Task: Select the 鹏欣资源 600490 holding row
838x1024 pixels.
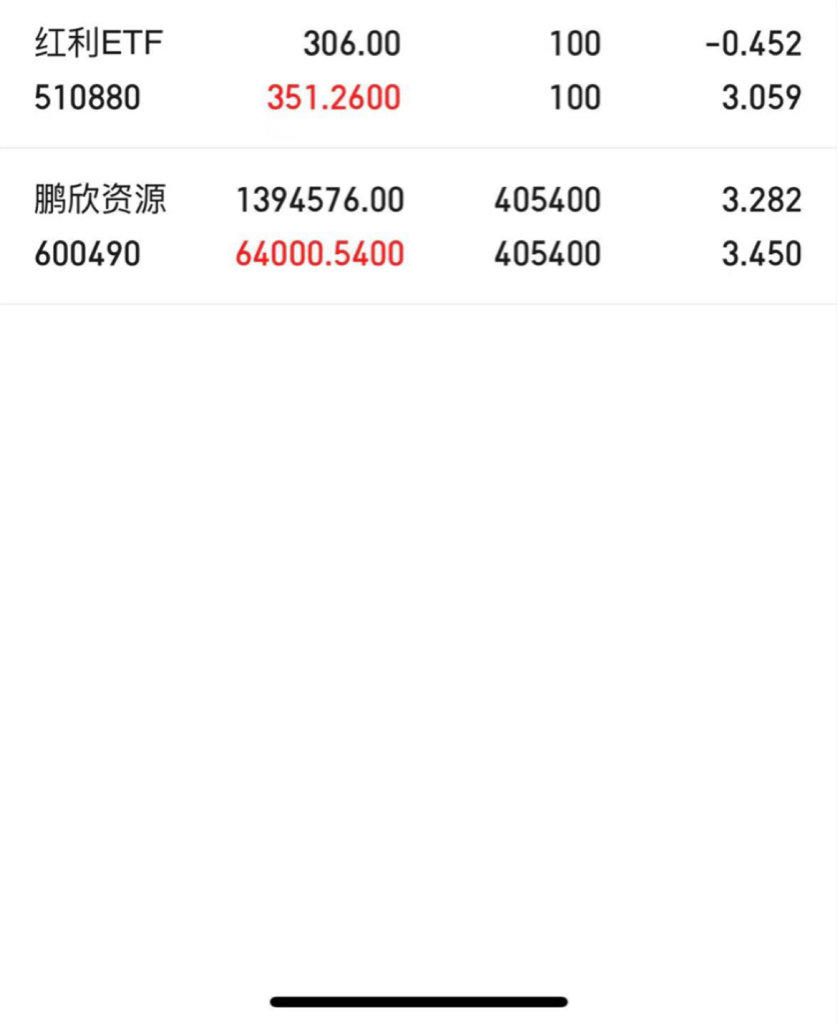Action: click(418, 227)
